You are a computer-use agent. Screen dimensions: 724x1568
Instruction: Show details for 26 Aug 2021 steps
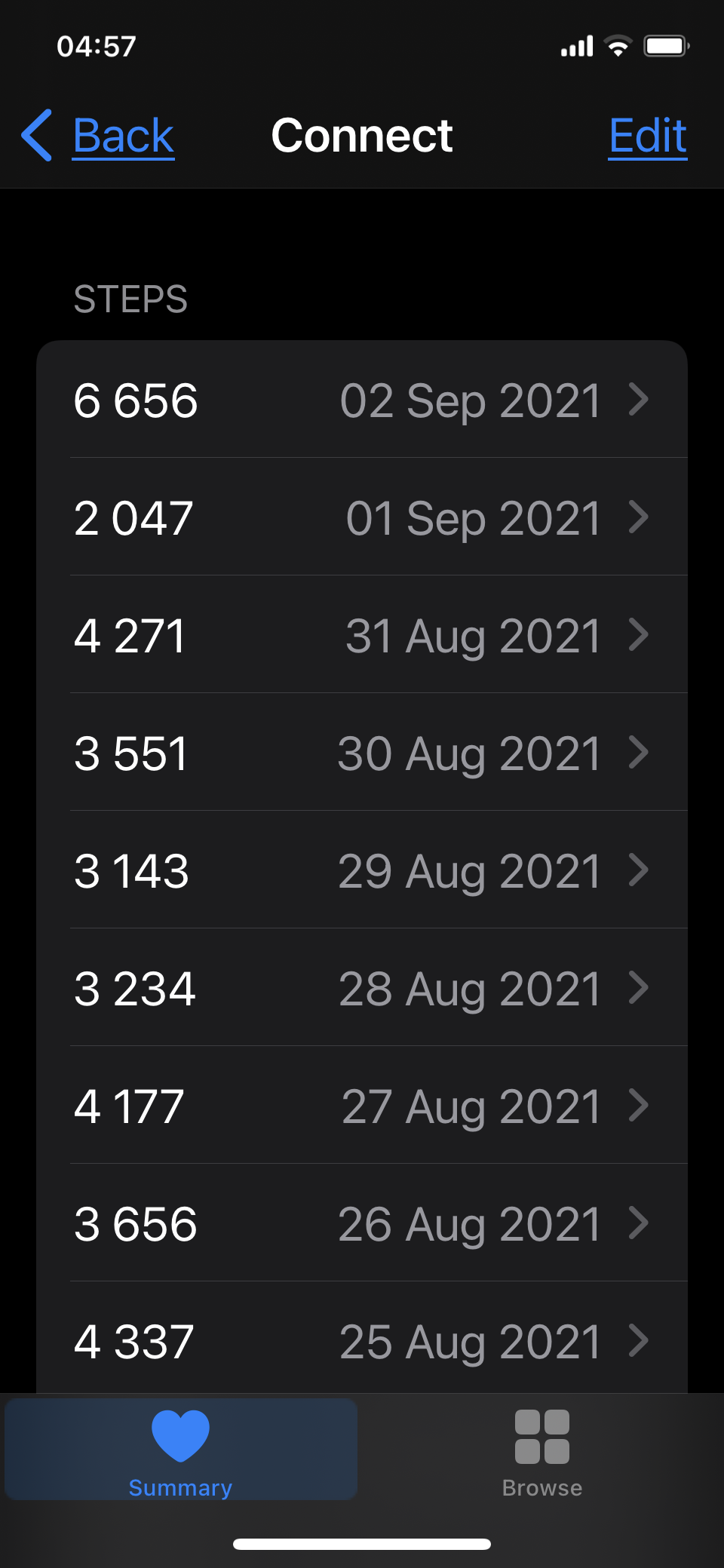[x=362, y=1223]
